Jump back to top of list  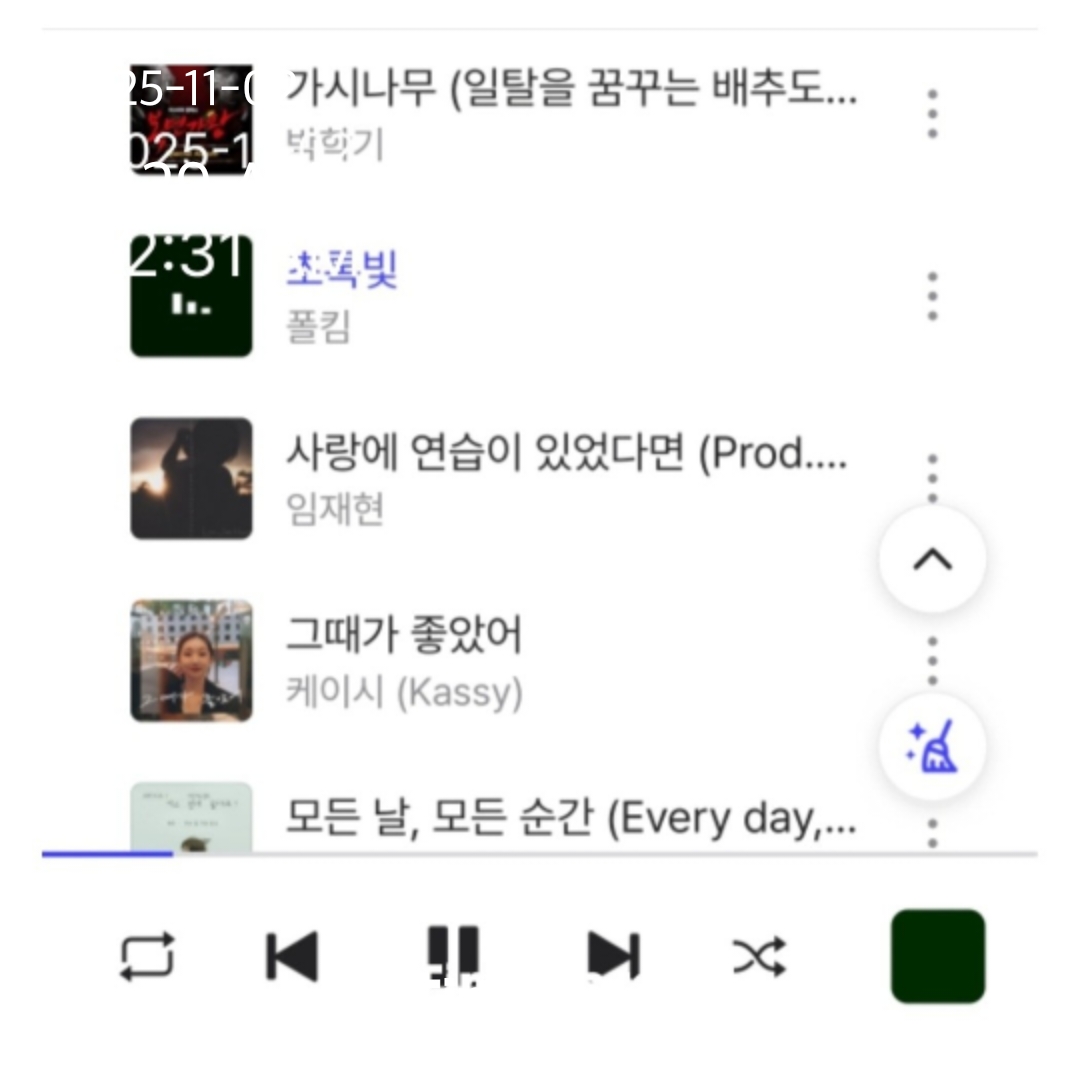tap(932, 560)
